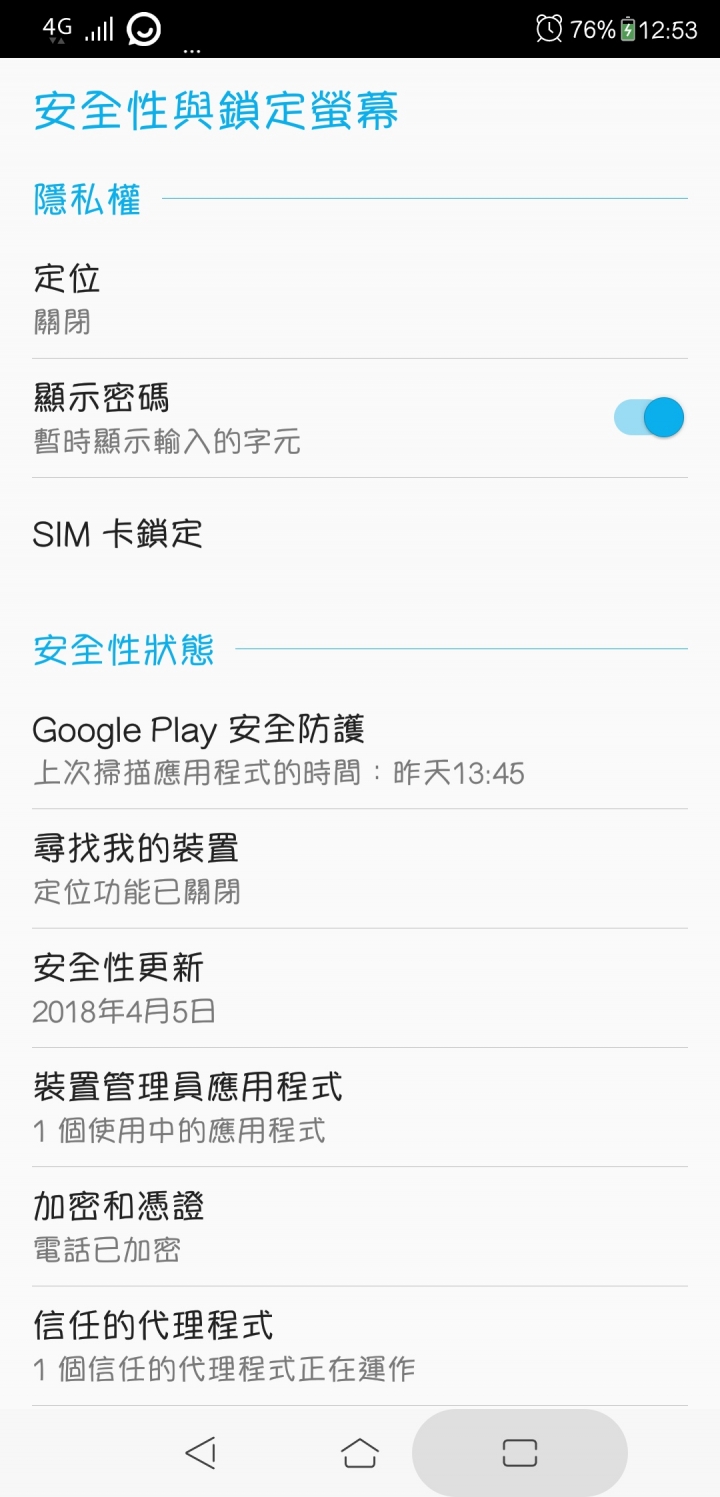Open 加密和憑證 settings
This screenshot has height=1497, width=720.
tap(360, 1226)
